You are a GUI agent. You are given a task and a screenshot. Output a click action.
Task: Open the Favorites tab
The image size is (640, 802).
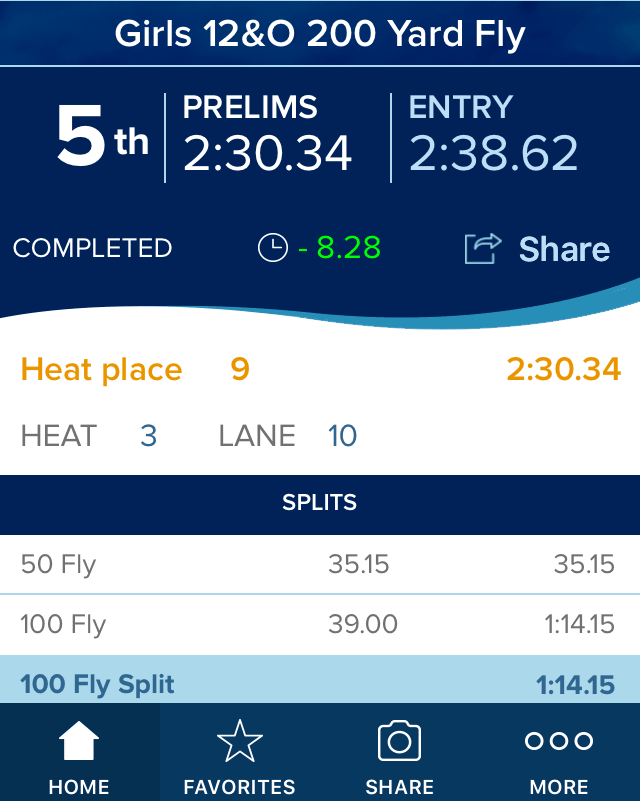click(239, 755)
